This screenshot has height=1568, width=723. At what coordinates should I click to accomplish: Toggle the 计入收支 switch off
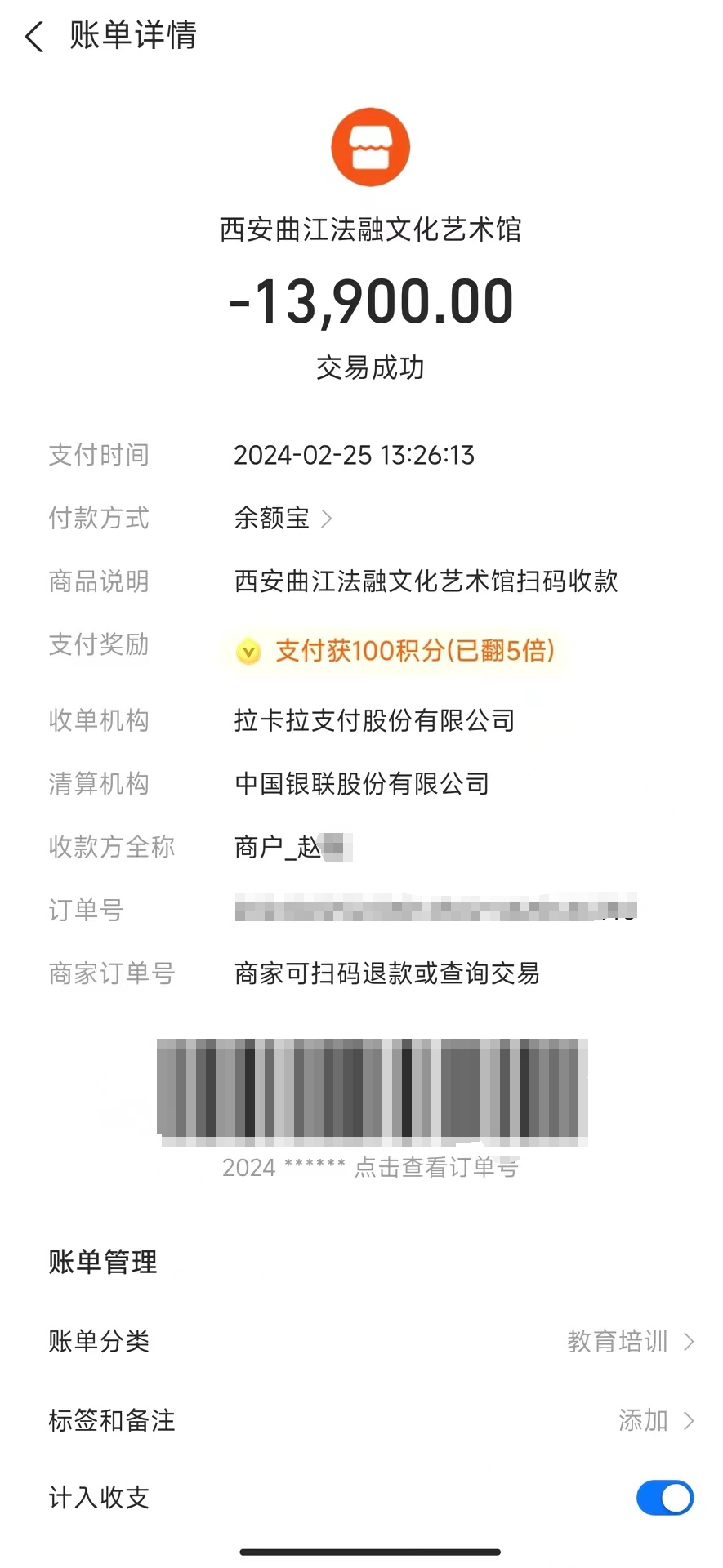(665, 1498)
